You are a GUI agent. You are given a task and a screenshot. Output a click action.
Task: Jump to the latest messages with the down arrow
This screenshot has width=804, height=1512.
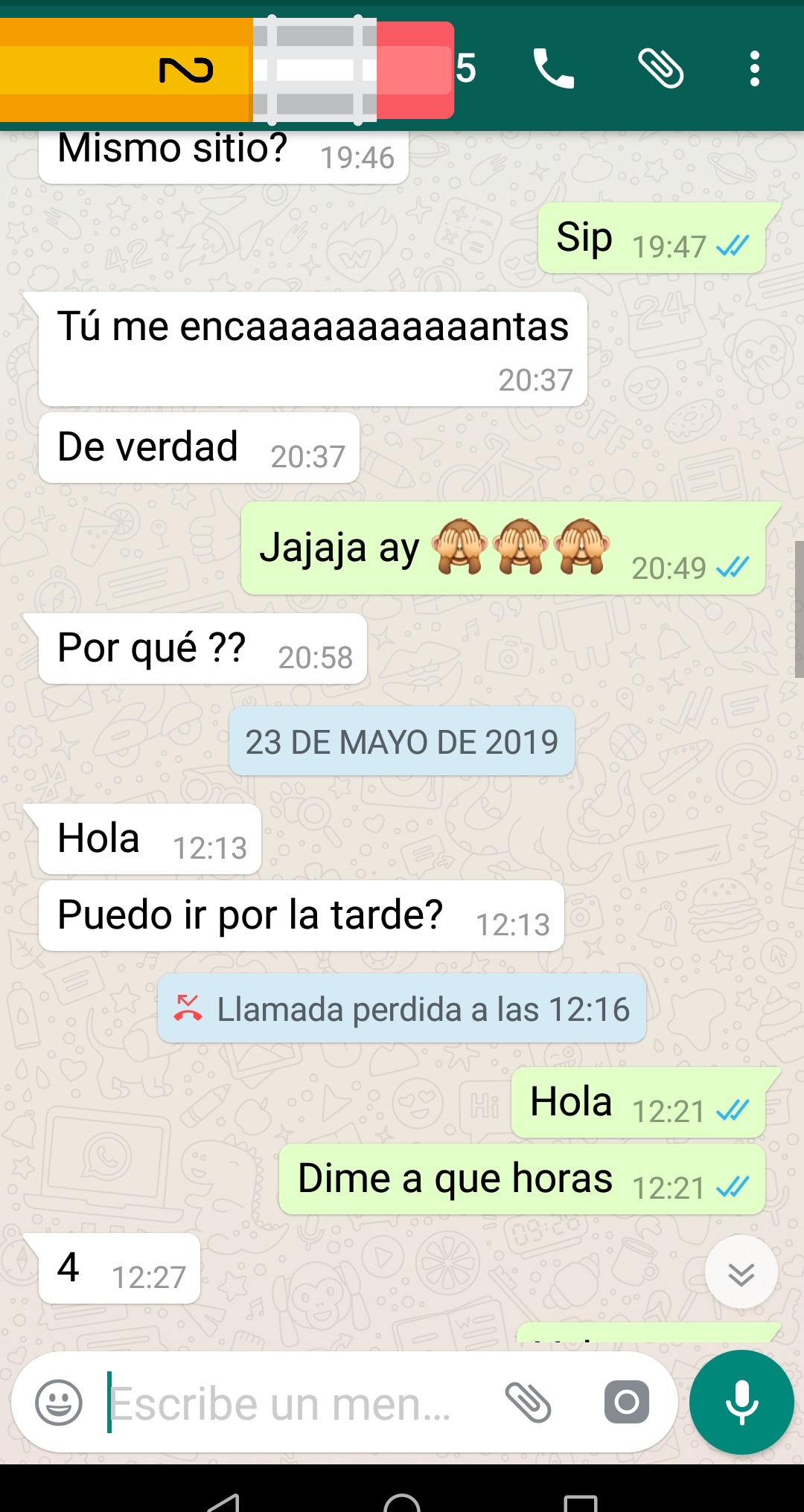(x=741, y=1273)
